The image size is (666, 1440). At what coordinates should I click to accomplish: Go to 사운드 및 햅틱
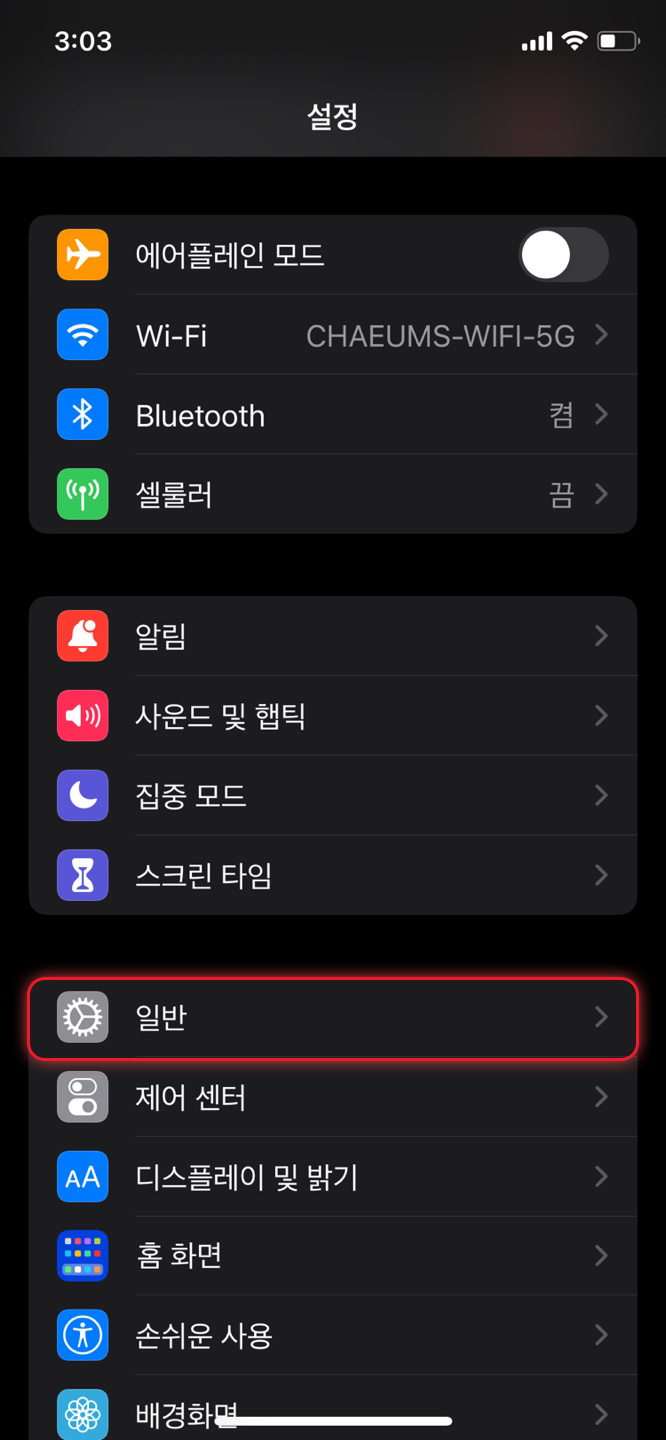(333, 716)
